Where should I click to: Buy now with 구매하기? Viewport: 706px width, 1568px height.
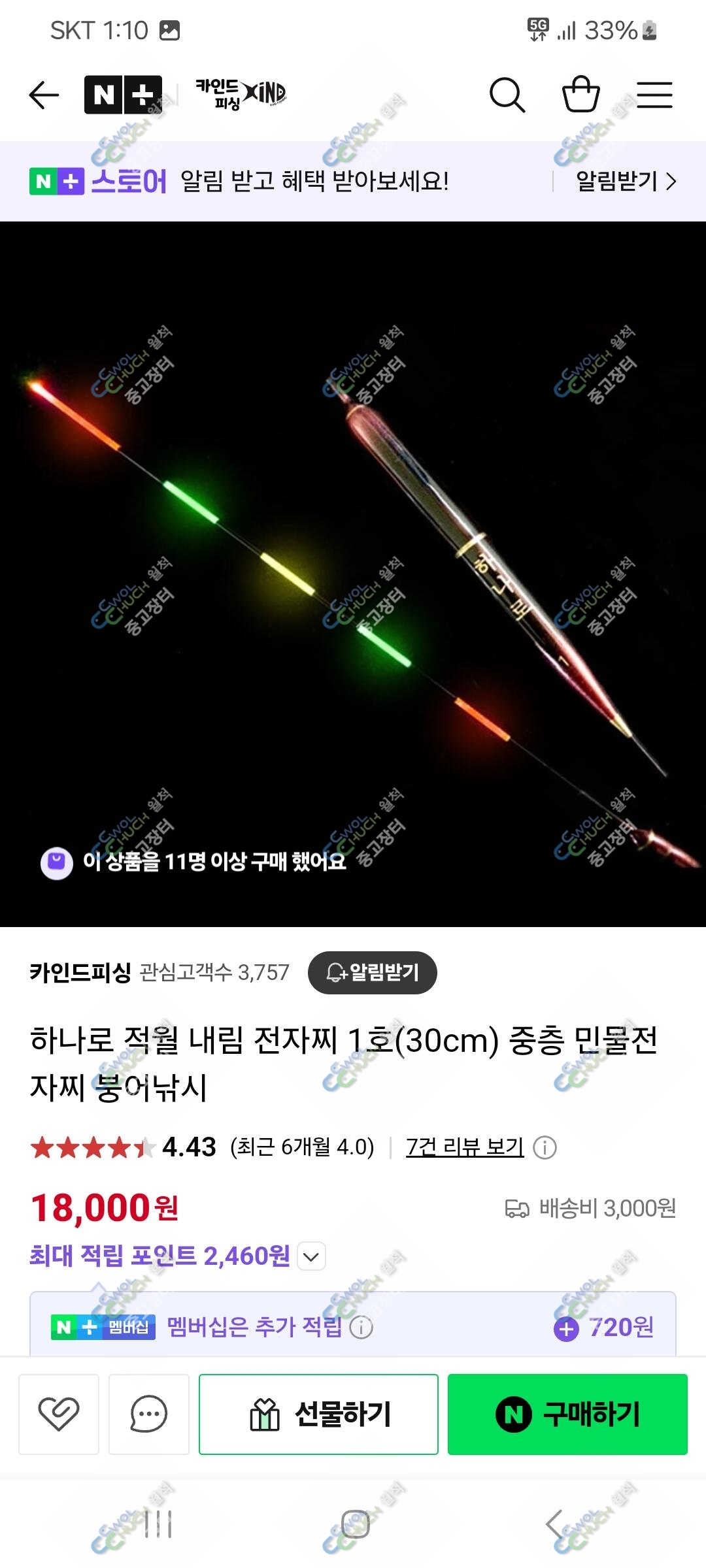point(567,1414)
